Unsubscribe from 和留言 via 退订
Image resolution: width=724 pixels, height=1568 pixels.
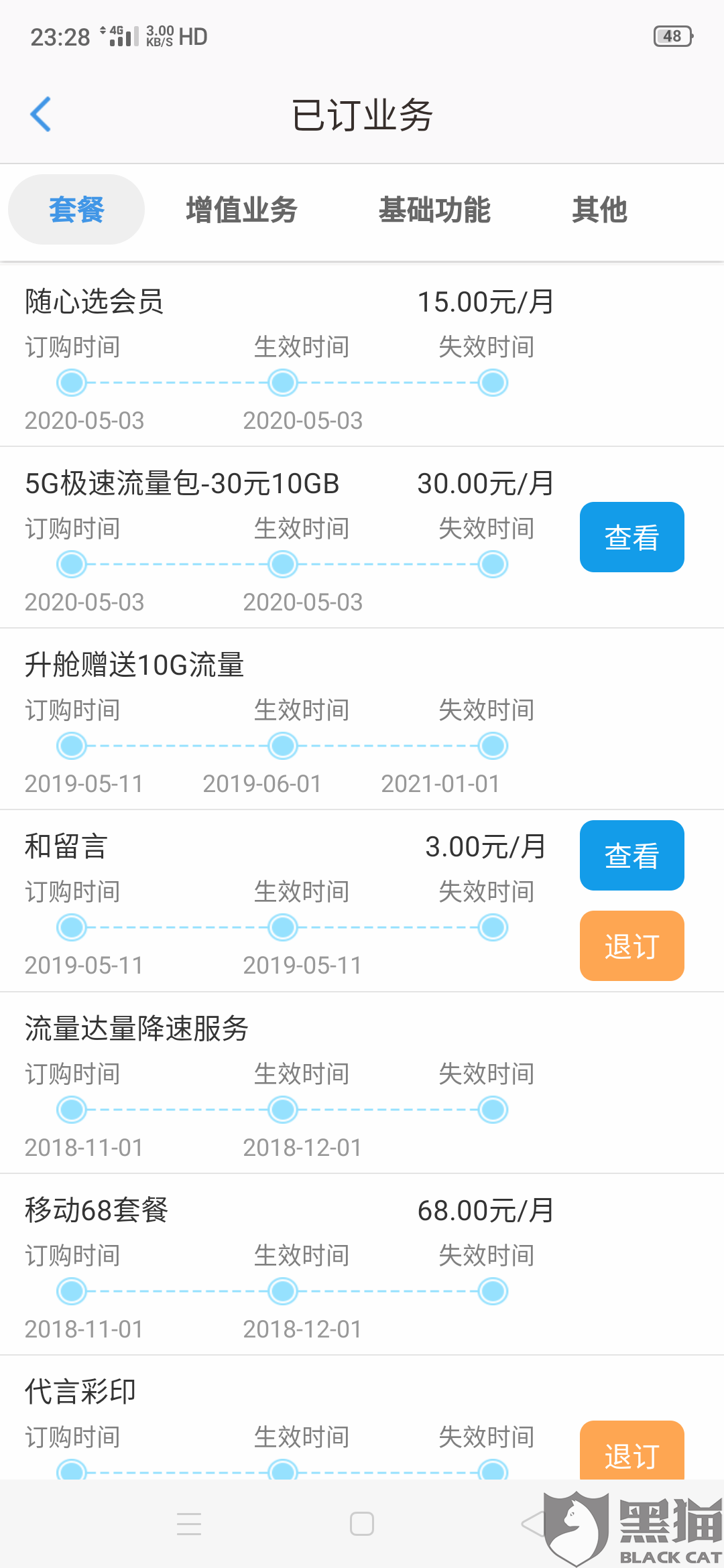point(631,945)
